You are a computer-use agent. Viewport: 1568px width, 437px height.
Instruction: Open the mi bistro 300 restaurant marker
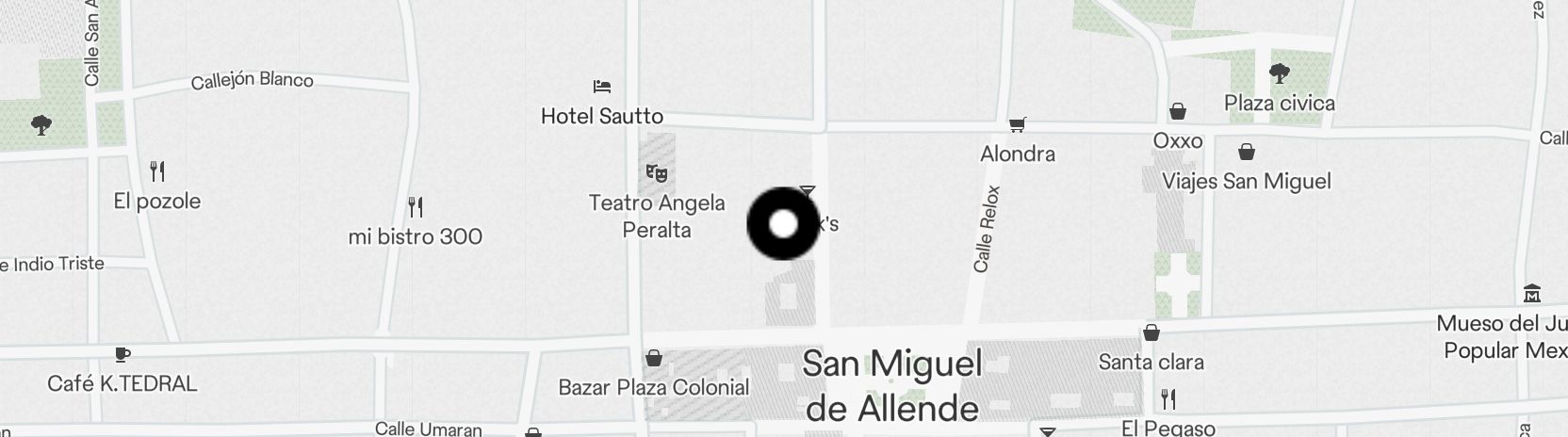tap(416, 207)
